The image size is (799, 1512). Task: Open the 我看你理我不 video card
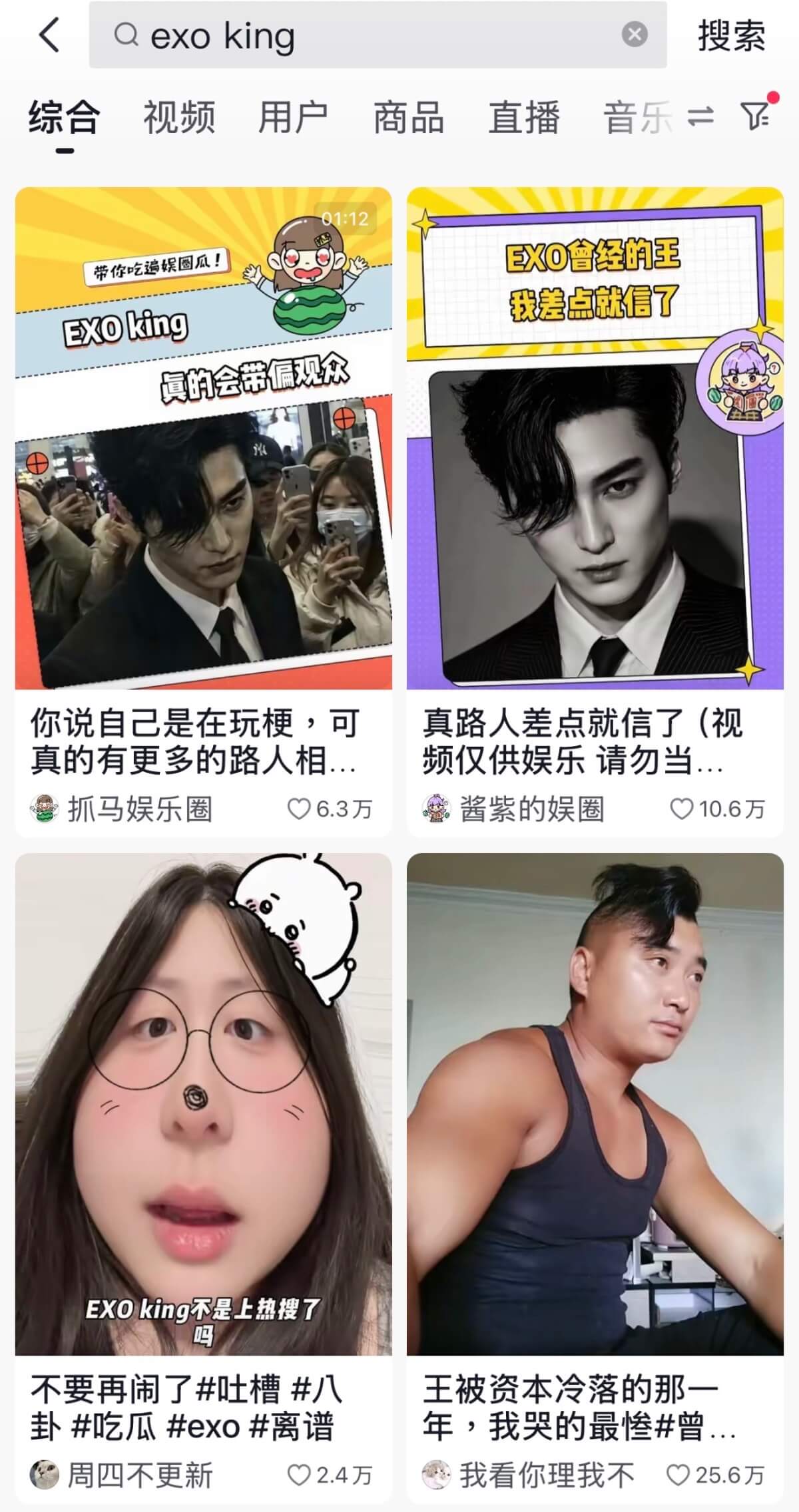595,1178
